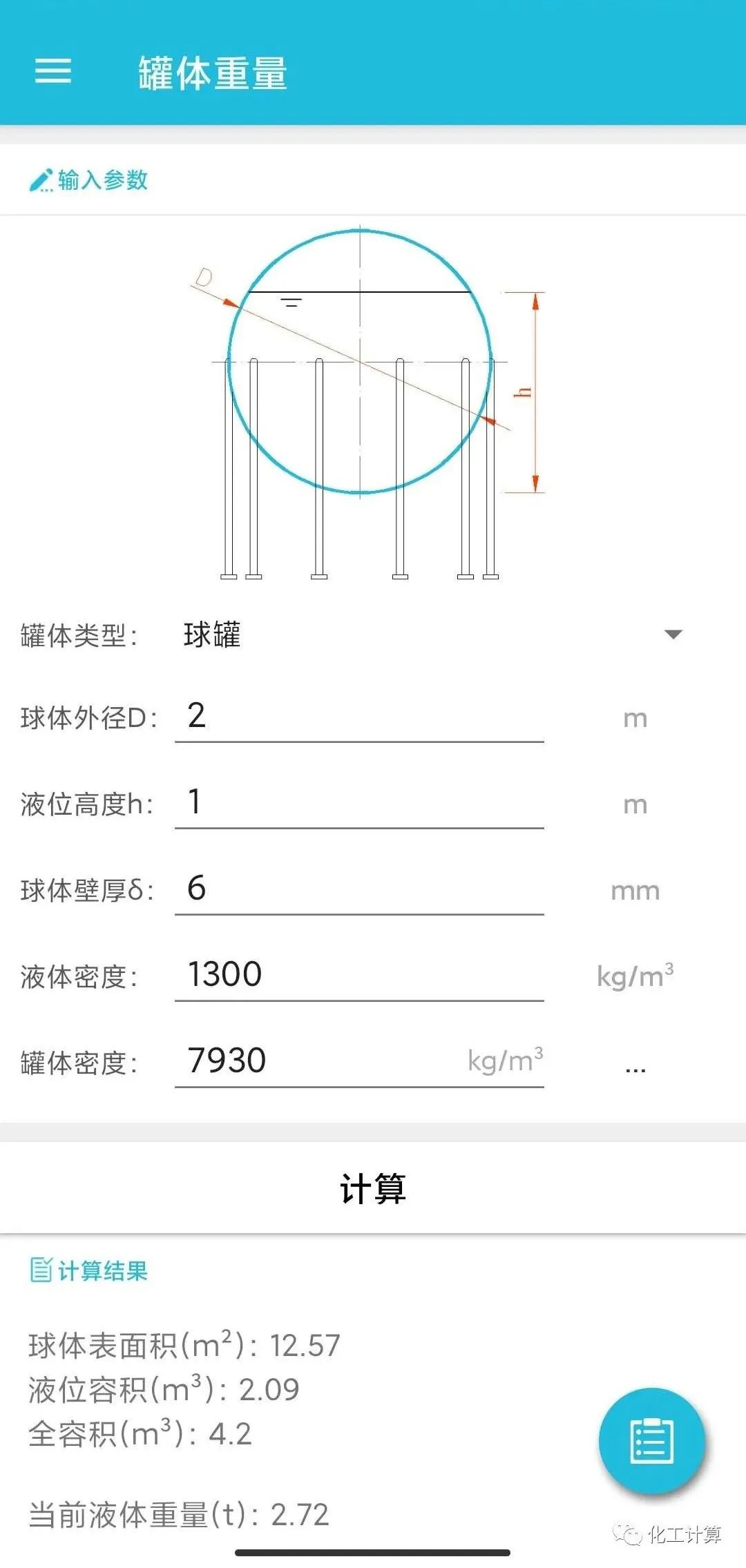Change the 液体密度 value field
The width and height of the screenshot is (746, 1568).
pos(359,975)
